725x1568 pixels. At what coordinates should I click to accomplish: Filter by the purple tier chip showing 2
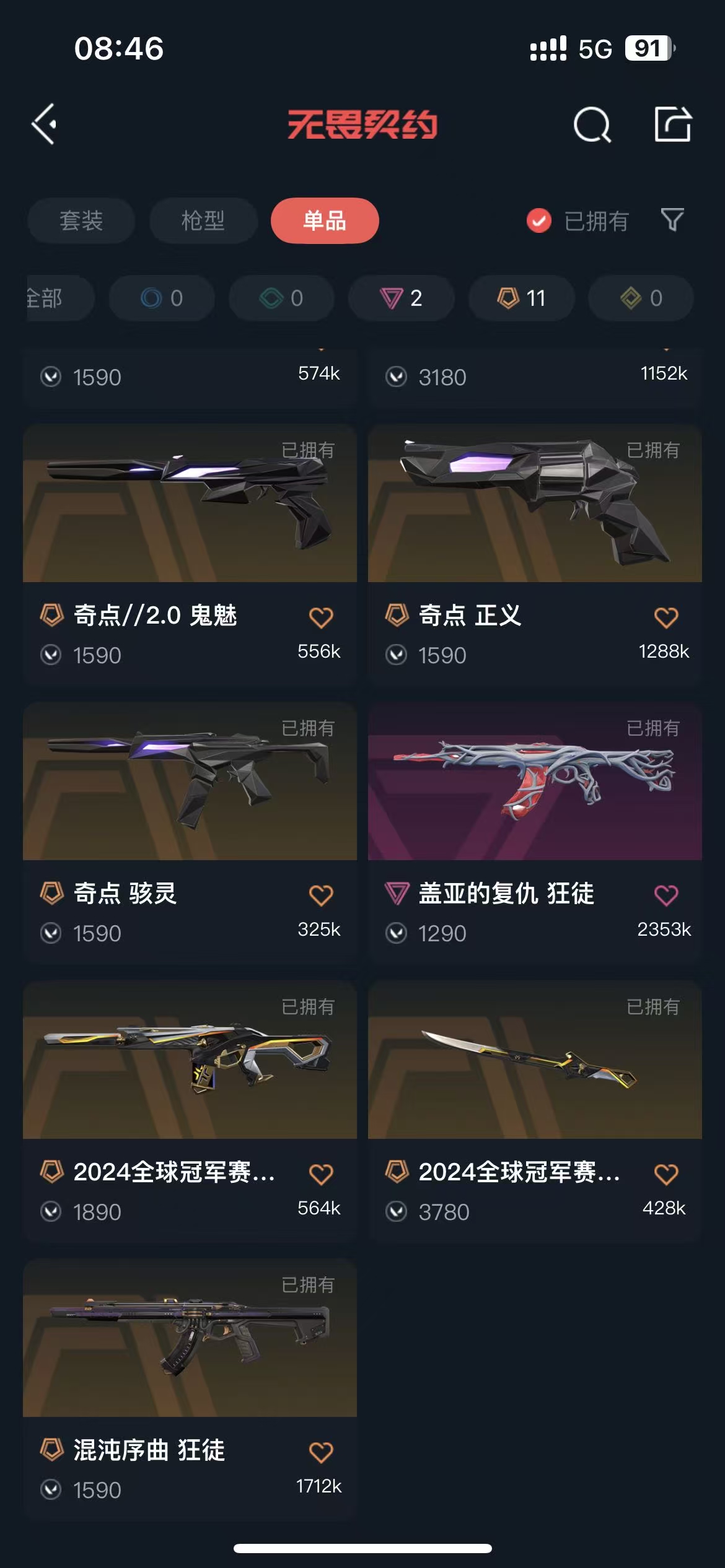(401, 298)
